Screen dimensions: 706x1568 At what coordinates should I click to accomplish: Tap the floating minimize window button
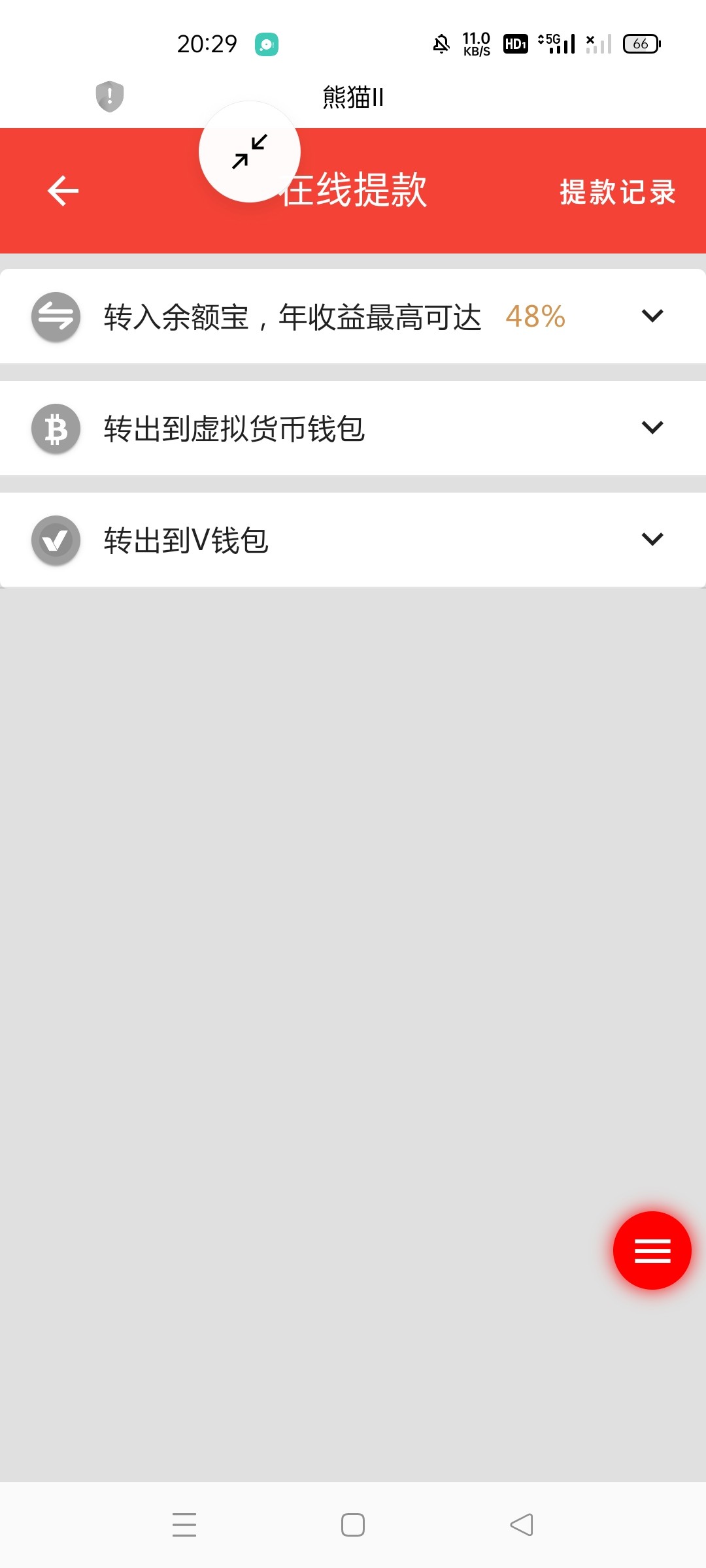[x=250, y=152]
